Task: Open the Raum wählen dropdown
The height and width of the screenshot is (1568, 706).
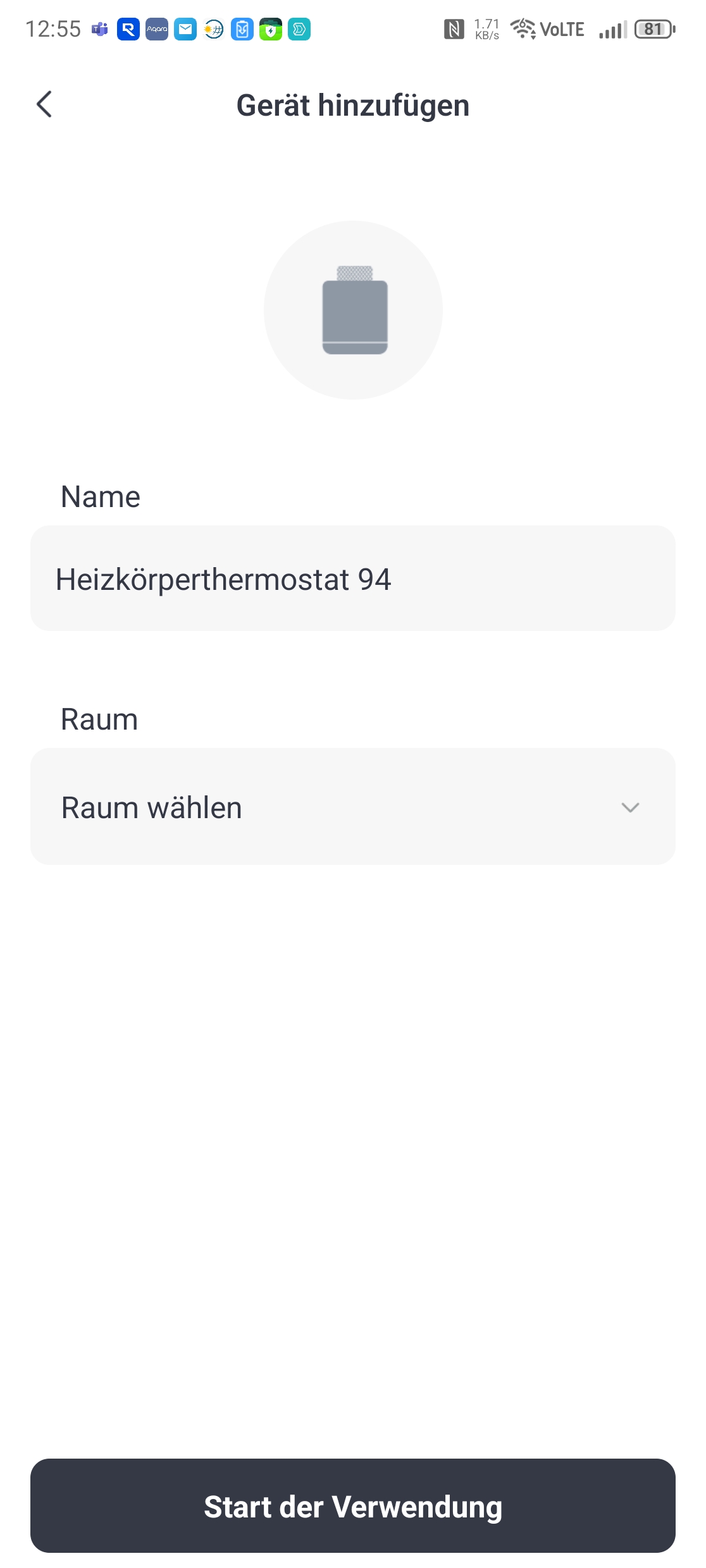Action: coord(352,807)
